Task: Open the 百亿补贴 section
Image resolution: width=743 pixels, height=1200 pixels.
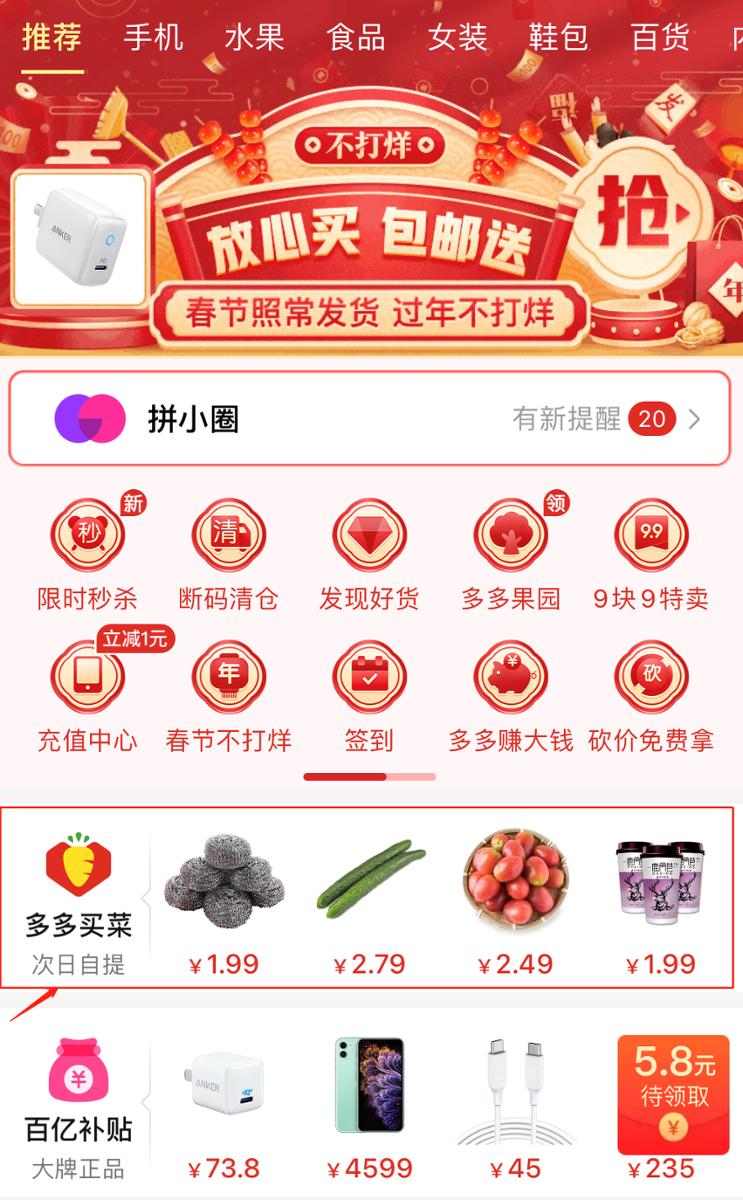Action: [78, 1105]
